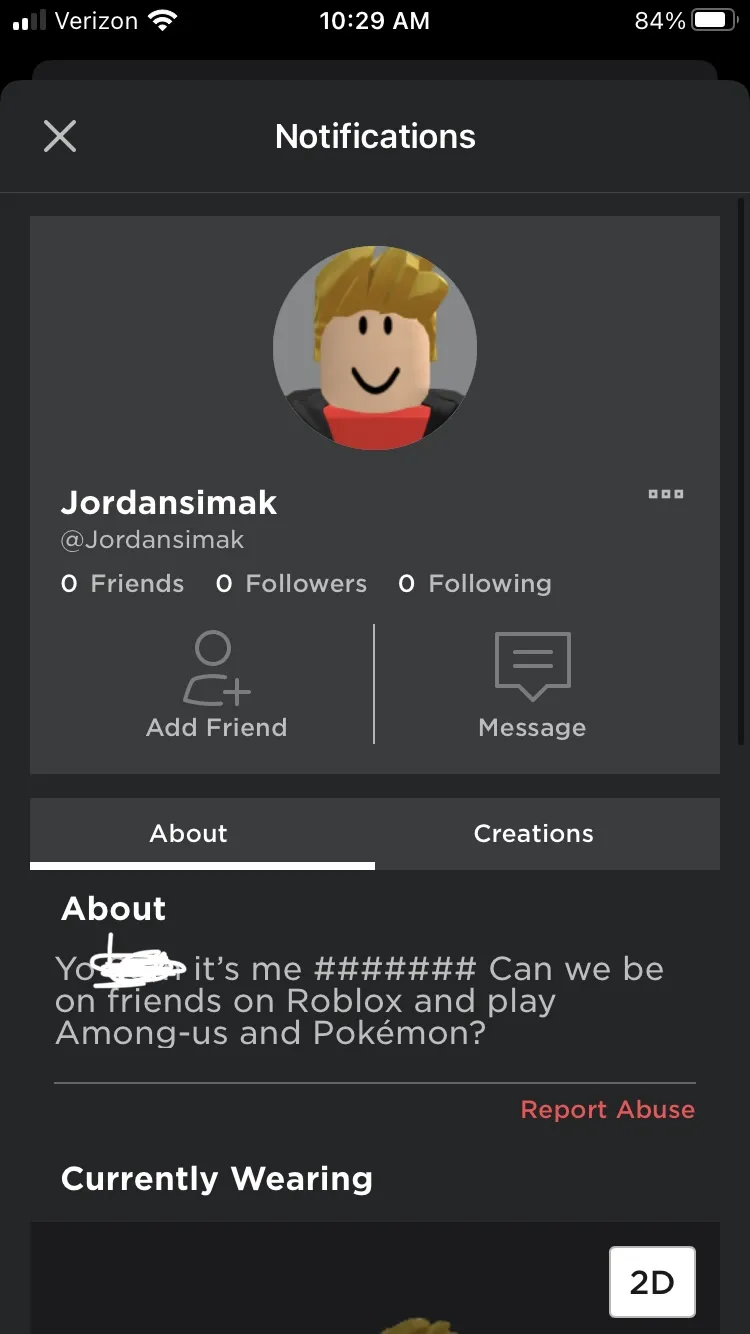Select the Add Friend icon
Image resolution: width=750 pixels, height=1334 pixels.
click(213, 665)
